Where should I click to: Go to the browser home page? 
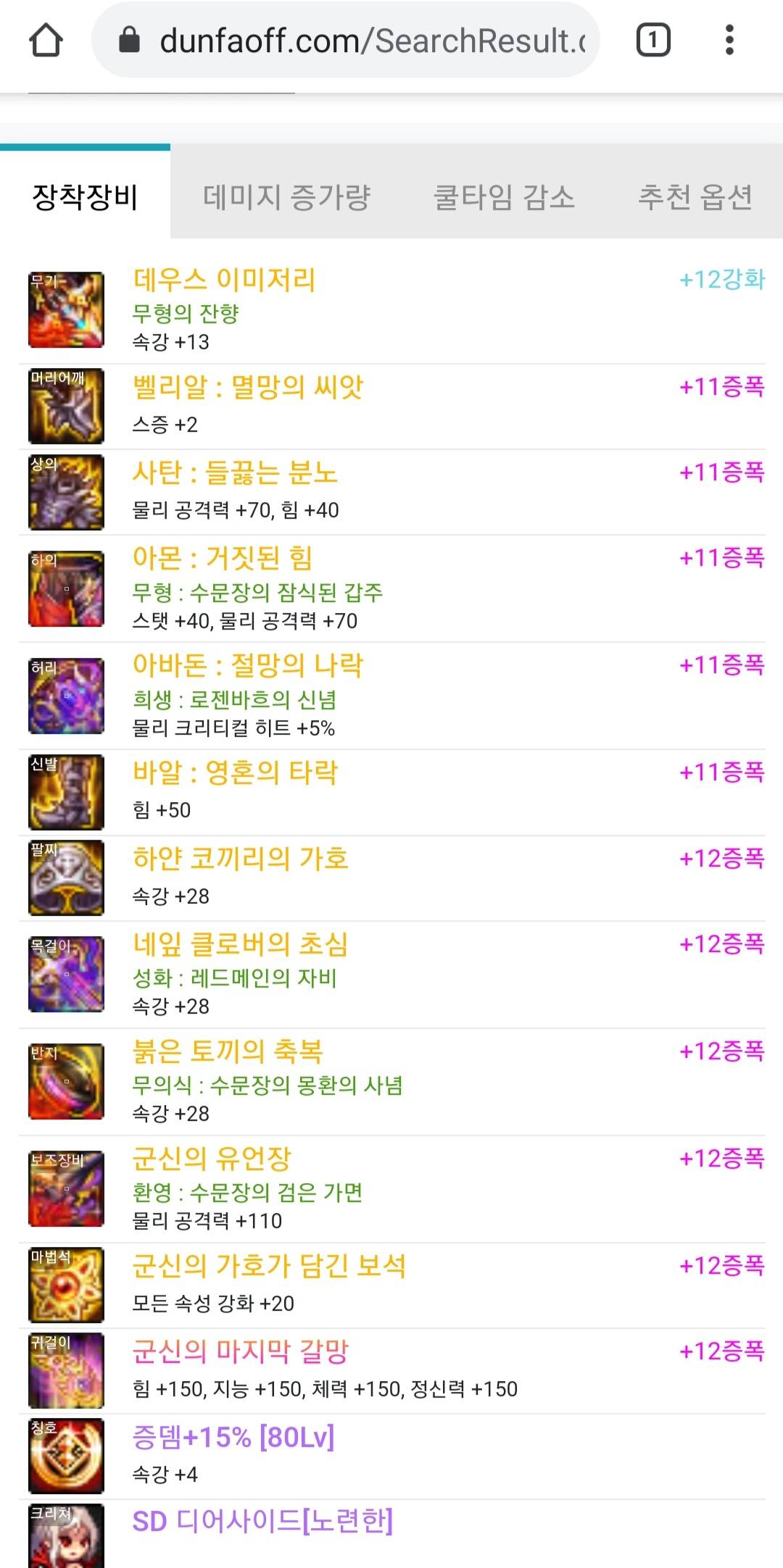coord(46,41)
